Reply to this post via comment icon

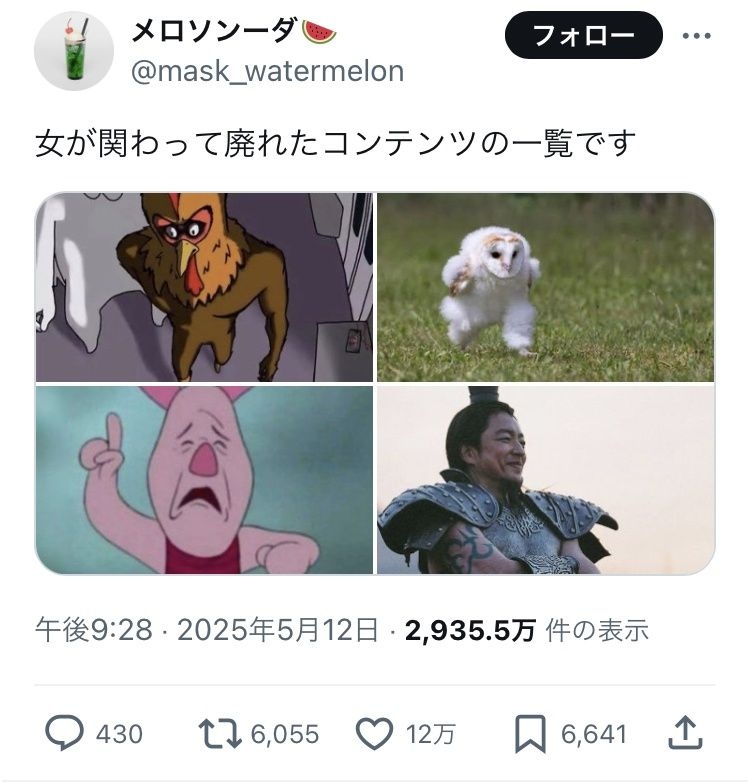65,735
